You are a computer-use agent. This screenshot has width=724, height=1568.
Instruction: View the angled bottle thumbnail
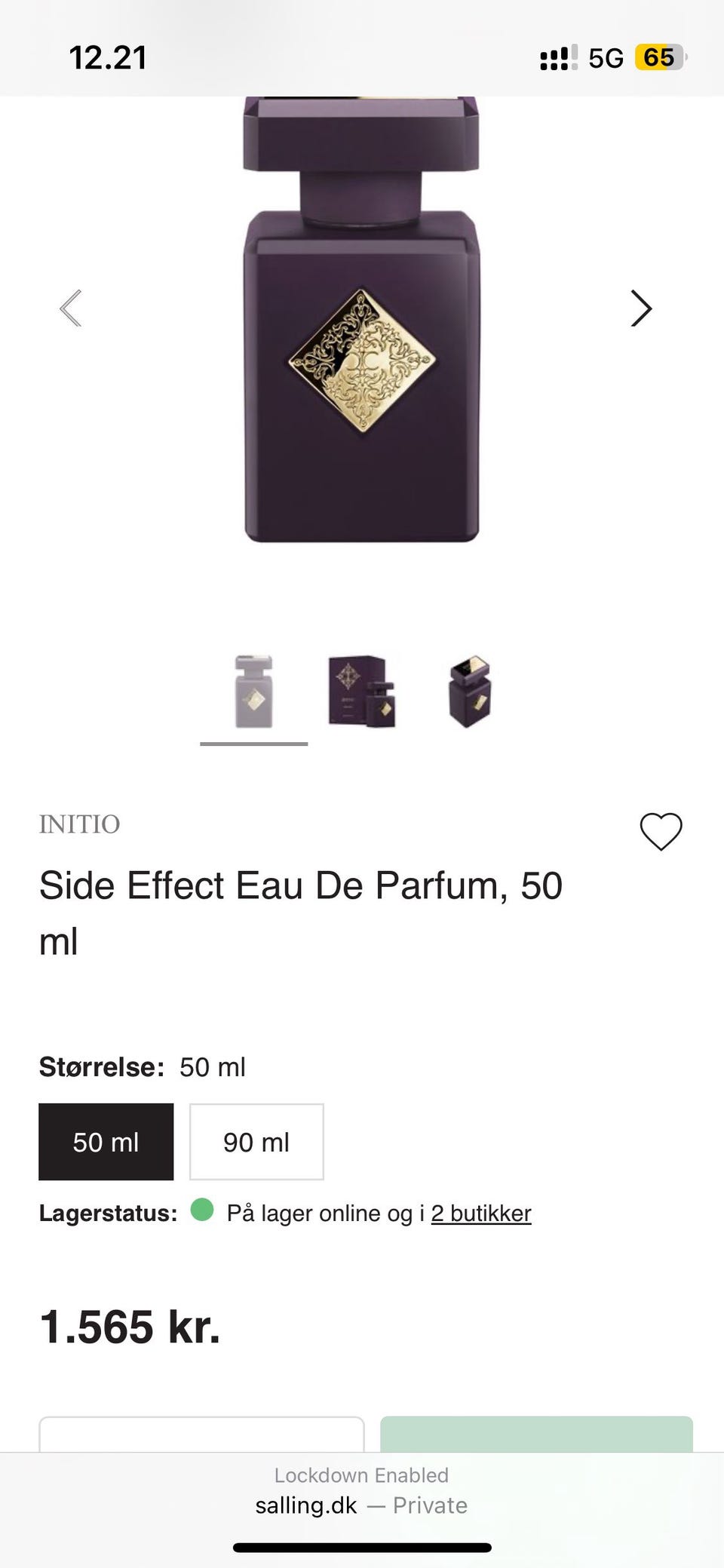(x=470, y=692)
